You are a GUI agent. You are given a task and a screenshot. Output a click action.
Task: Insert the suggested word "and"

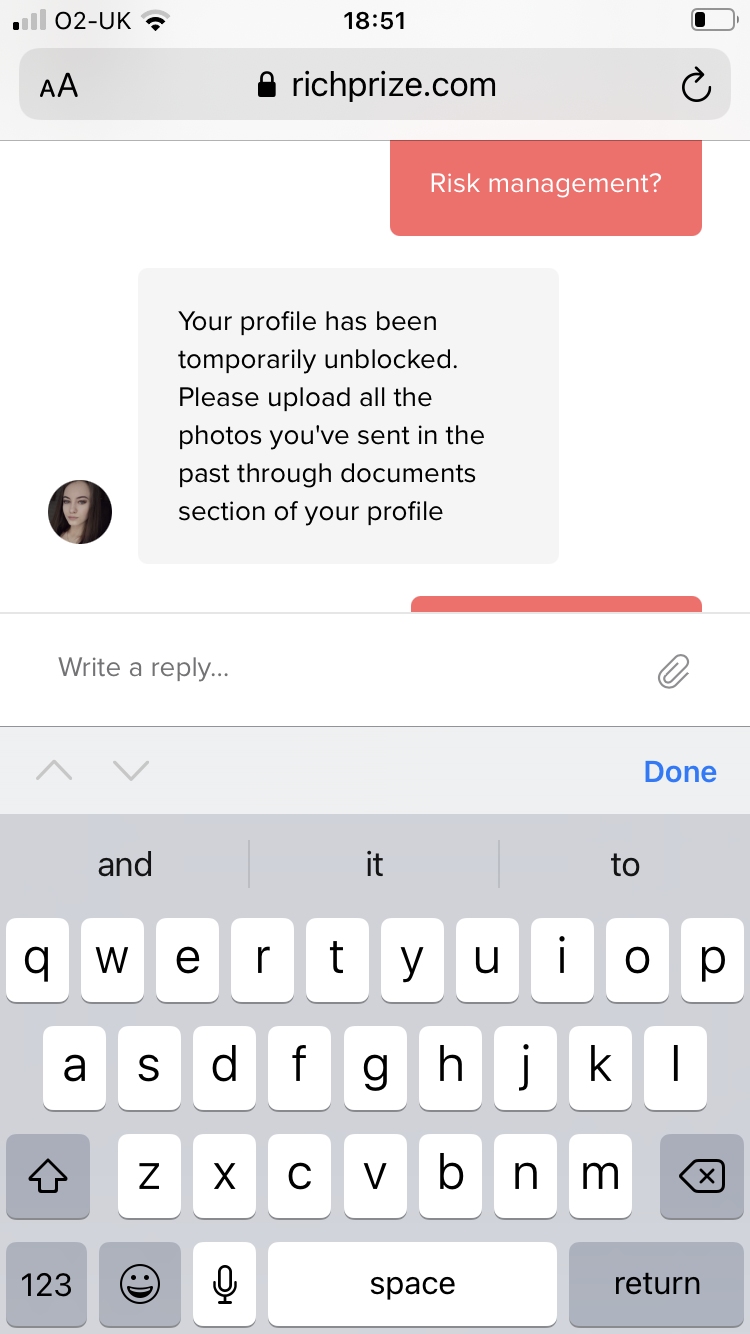coord(125,864)
